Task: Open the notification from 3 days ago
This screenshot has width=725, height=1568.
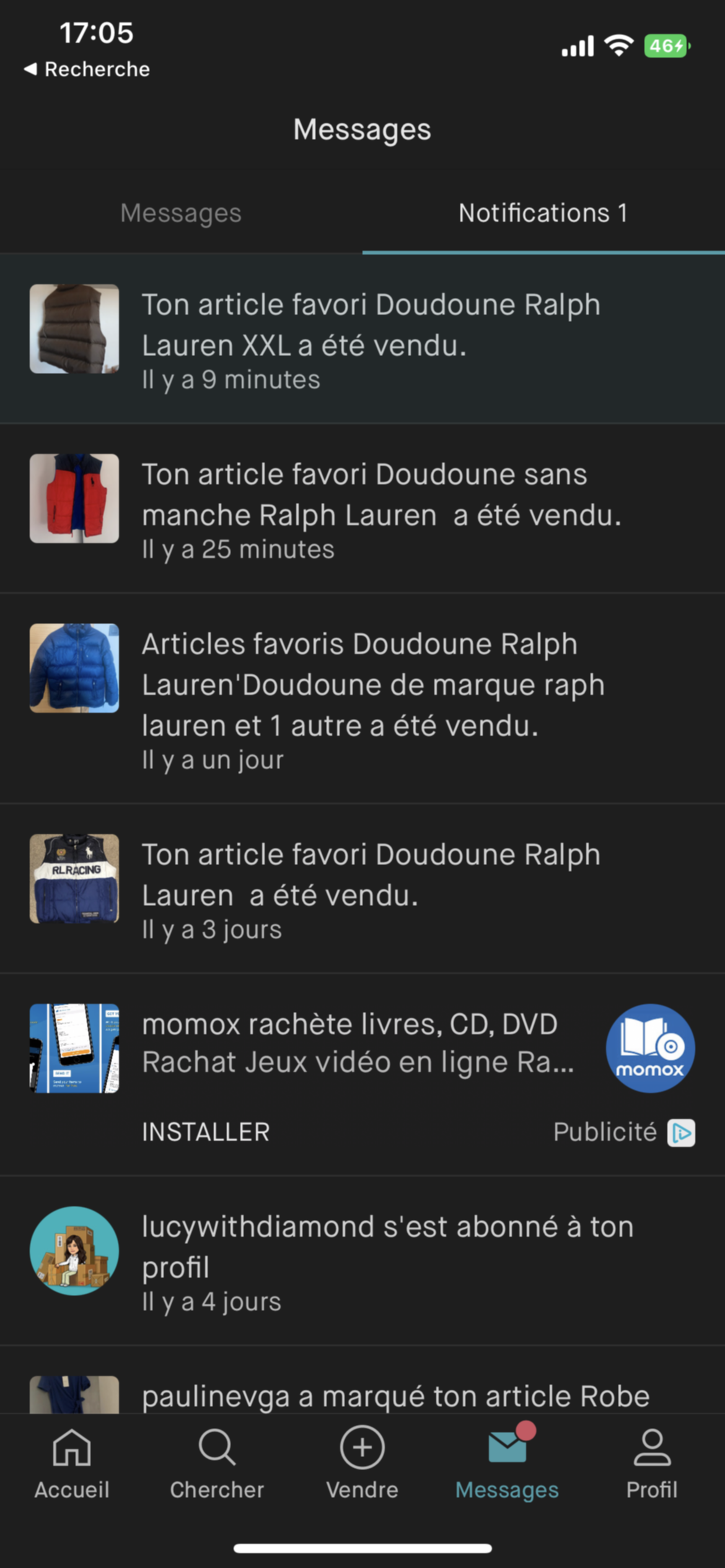Action: point(371,889)
